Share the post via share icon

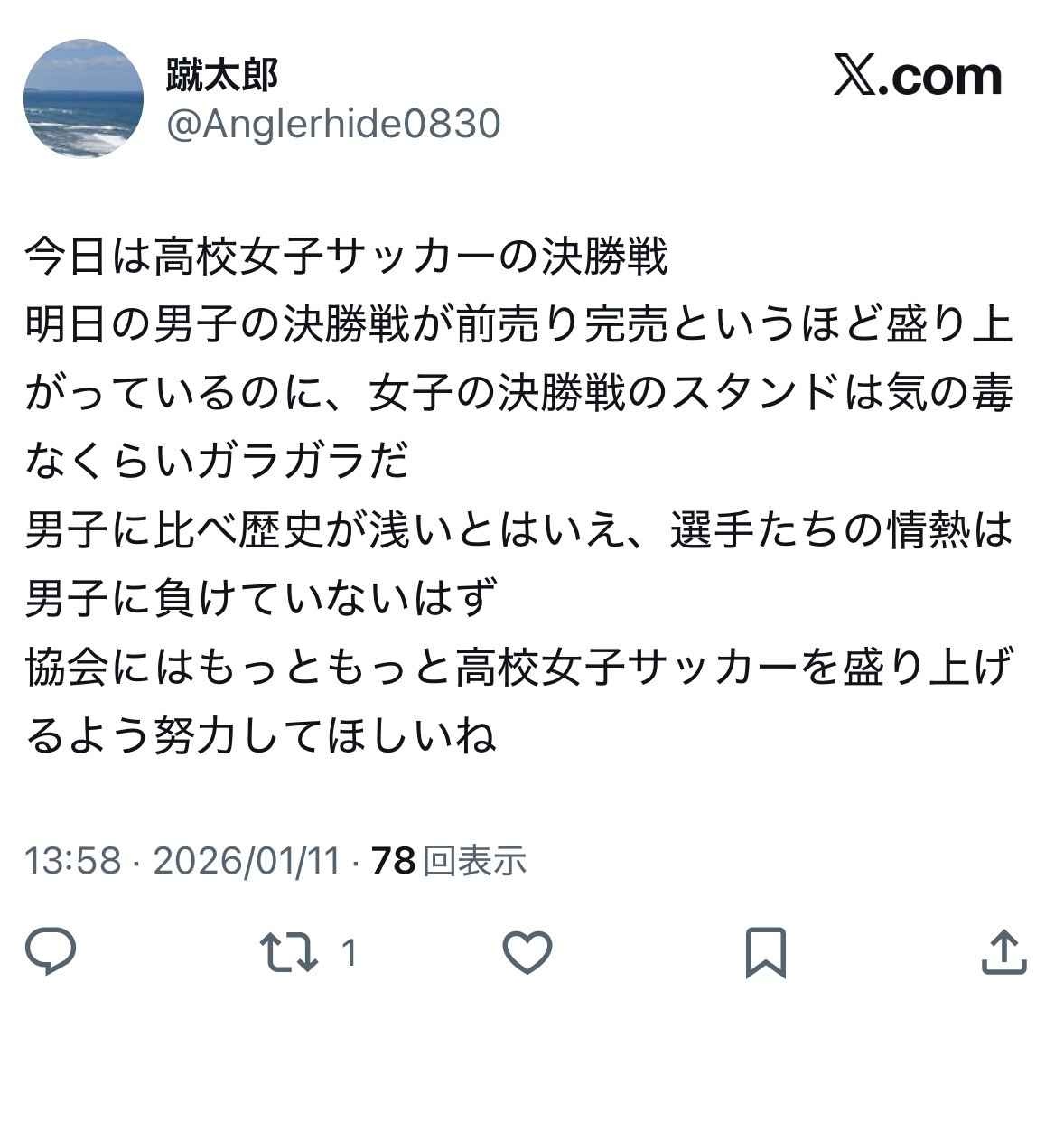pyautogui.click(x=1004, y=952)
